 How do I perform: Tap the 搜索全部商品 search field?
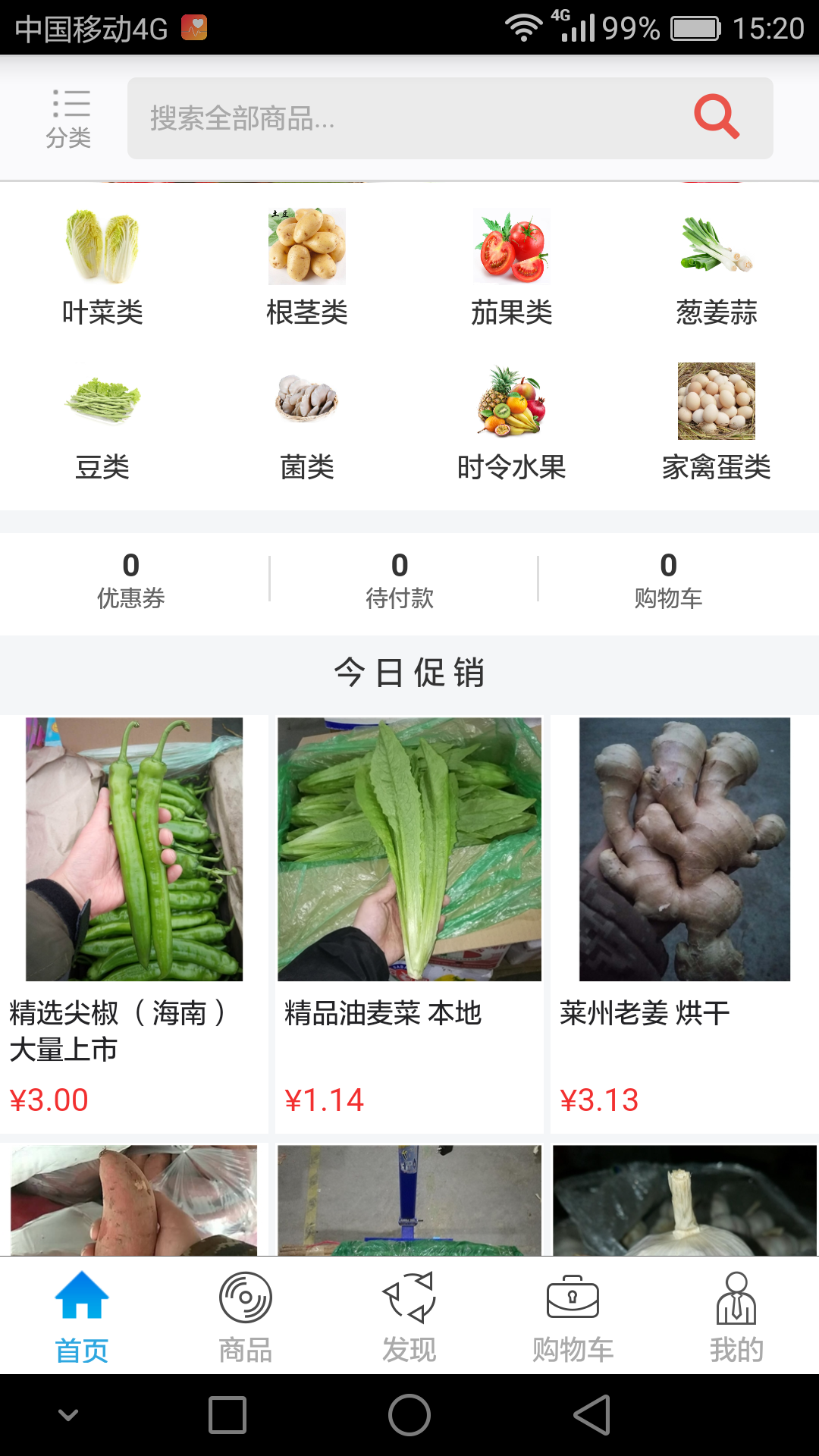point(402,118)
